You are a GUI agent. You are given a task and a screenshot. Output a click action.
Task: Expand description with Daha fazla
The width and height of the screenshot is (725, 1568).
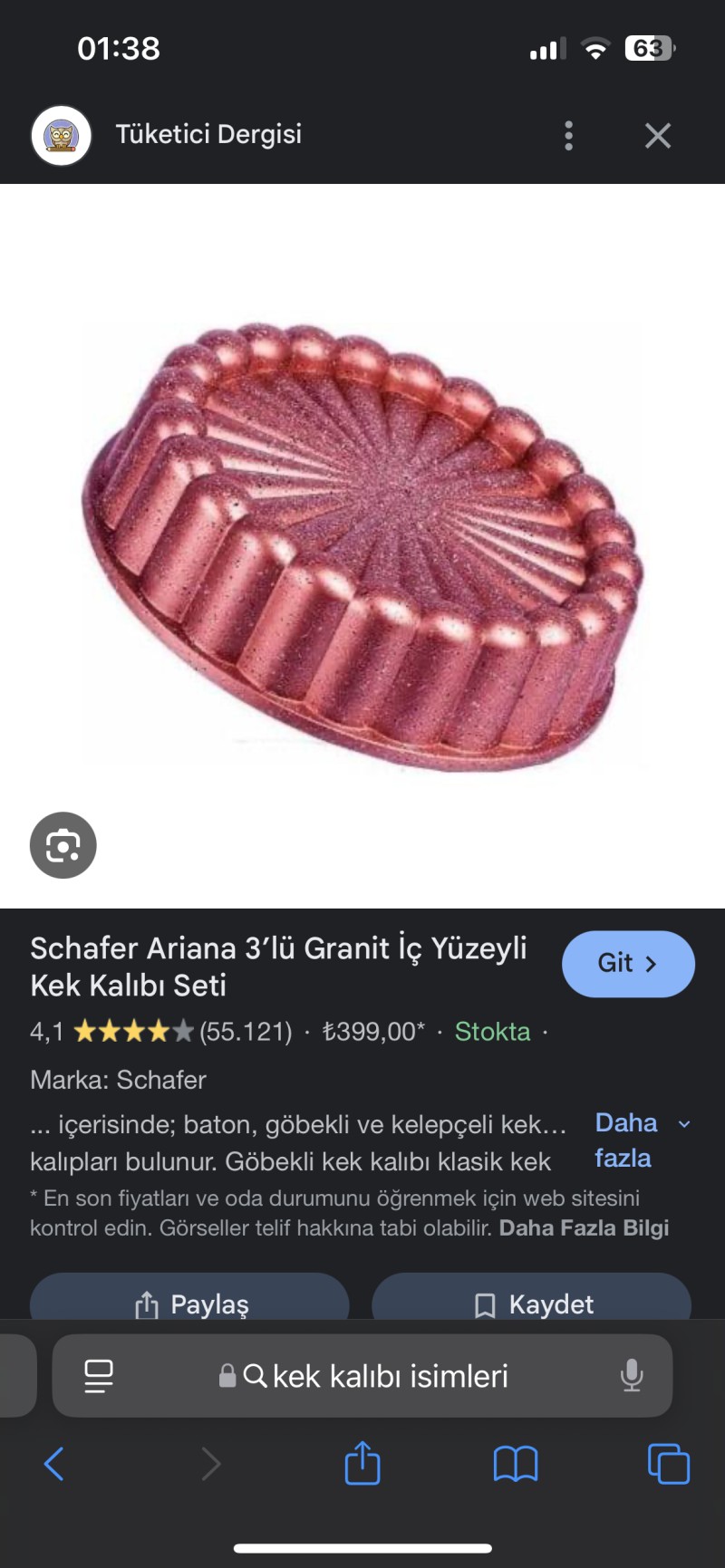pyautogui.click(x=640, y=1140)
